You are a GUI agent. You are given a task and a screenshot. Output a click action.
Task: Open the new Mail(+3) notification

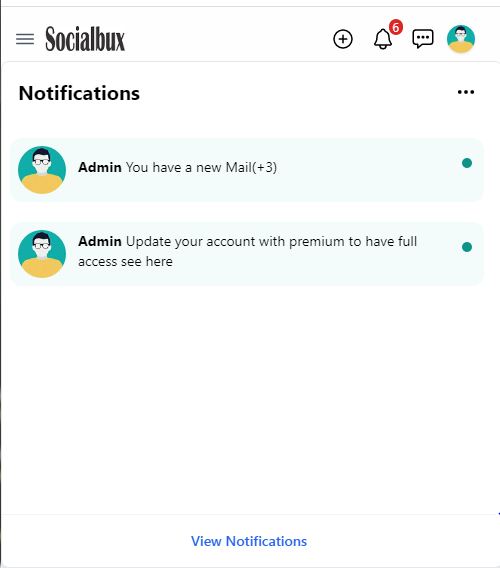click(x=247, y=170)
